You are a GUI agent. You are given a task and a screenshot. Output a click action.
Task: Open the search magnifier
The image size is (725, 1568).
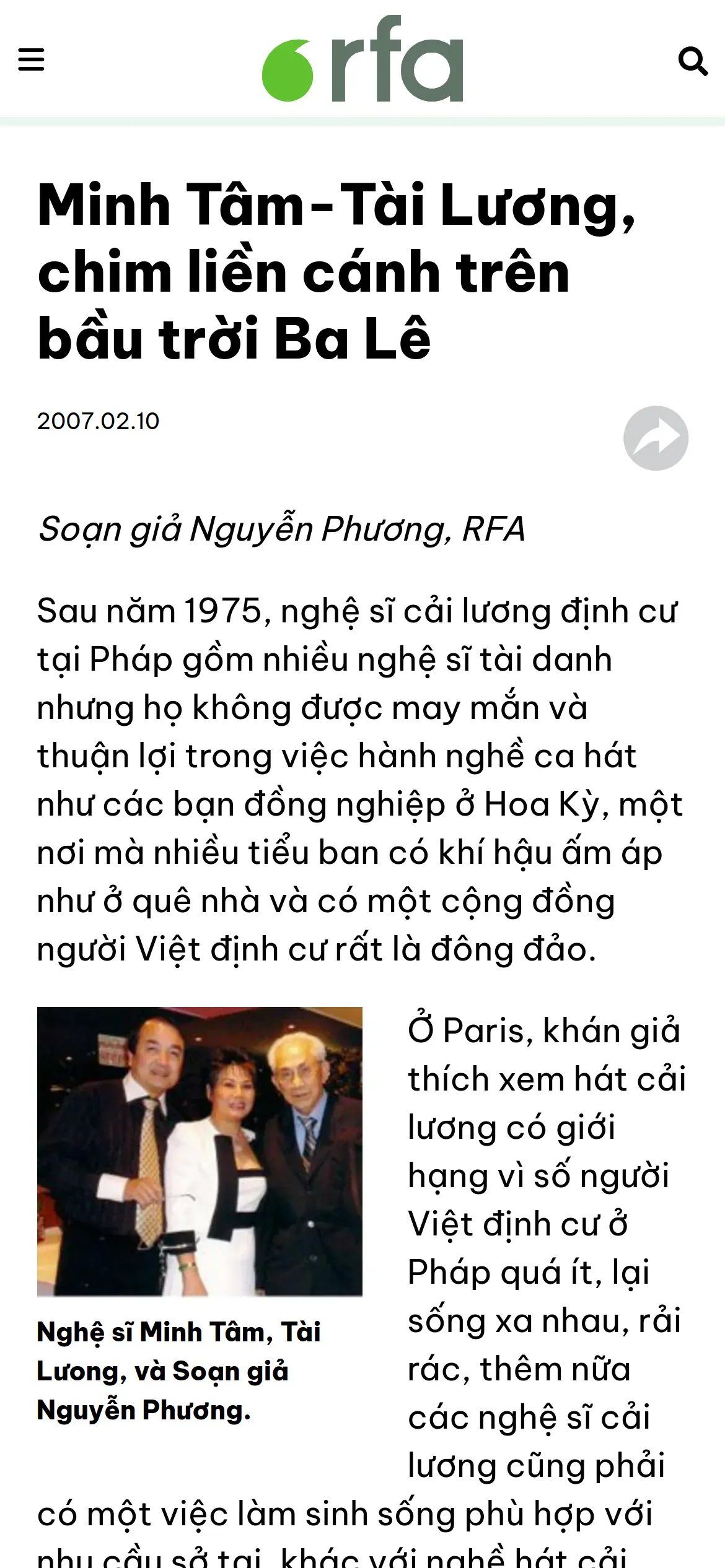pyautogui.click(x=693, y=61)
